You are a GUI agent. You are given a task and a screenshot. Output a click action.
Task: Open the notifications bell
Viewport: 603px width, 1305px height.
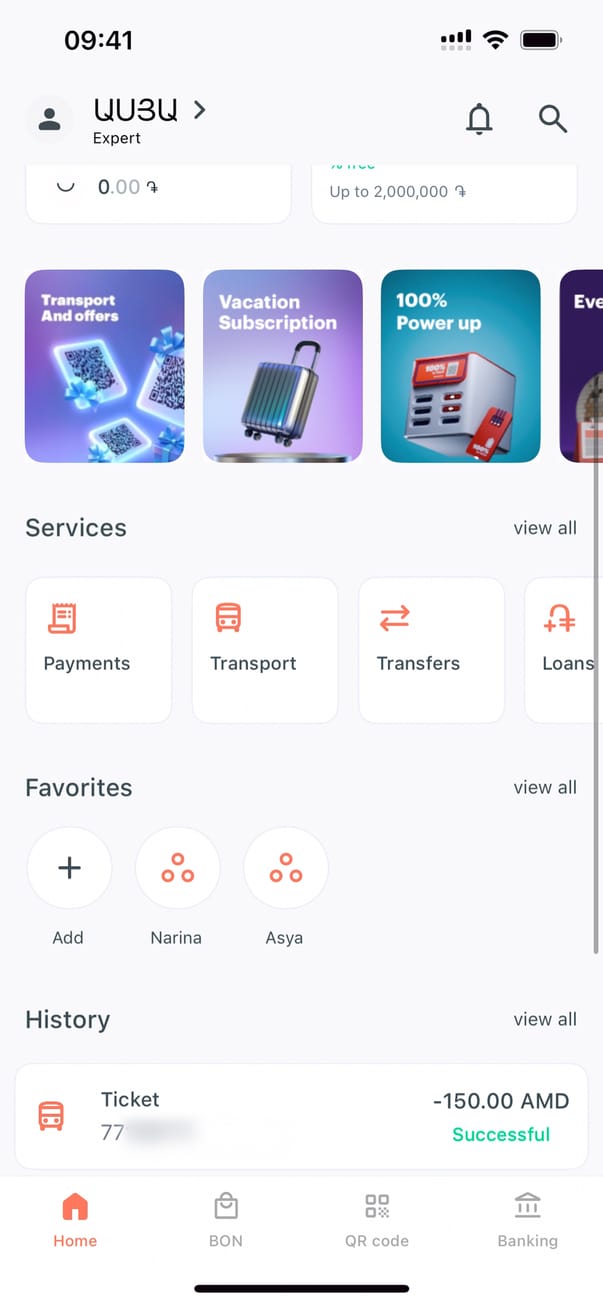[x=480, y=119]
